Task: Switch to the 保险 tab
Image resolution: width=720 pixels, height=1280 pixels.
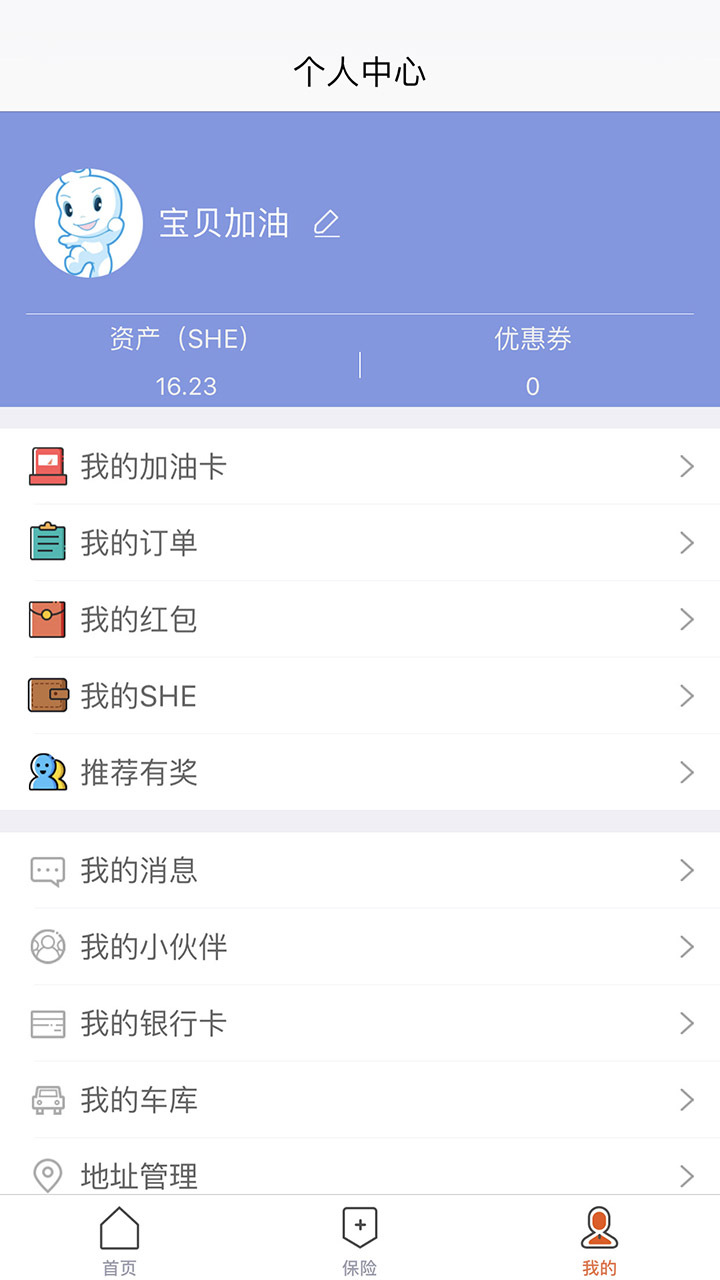Action: 360,1240
